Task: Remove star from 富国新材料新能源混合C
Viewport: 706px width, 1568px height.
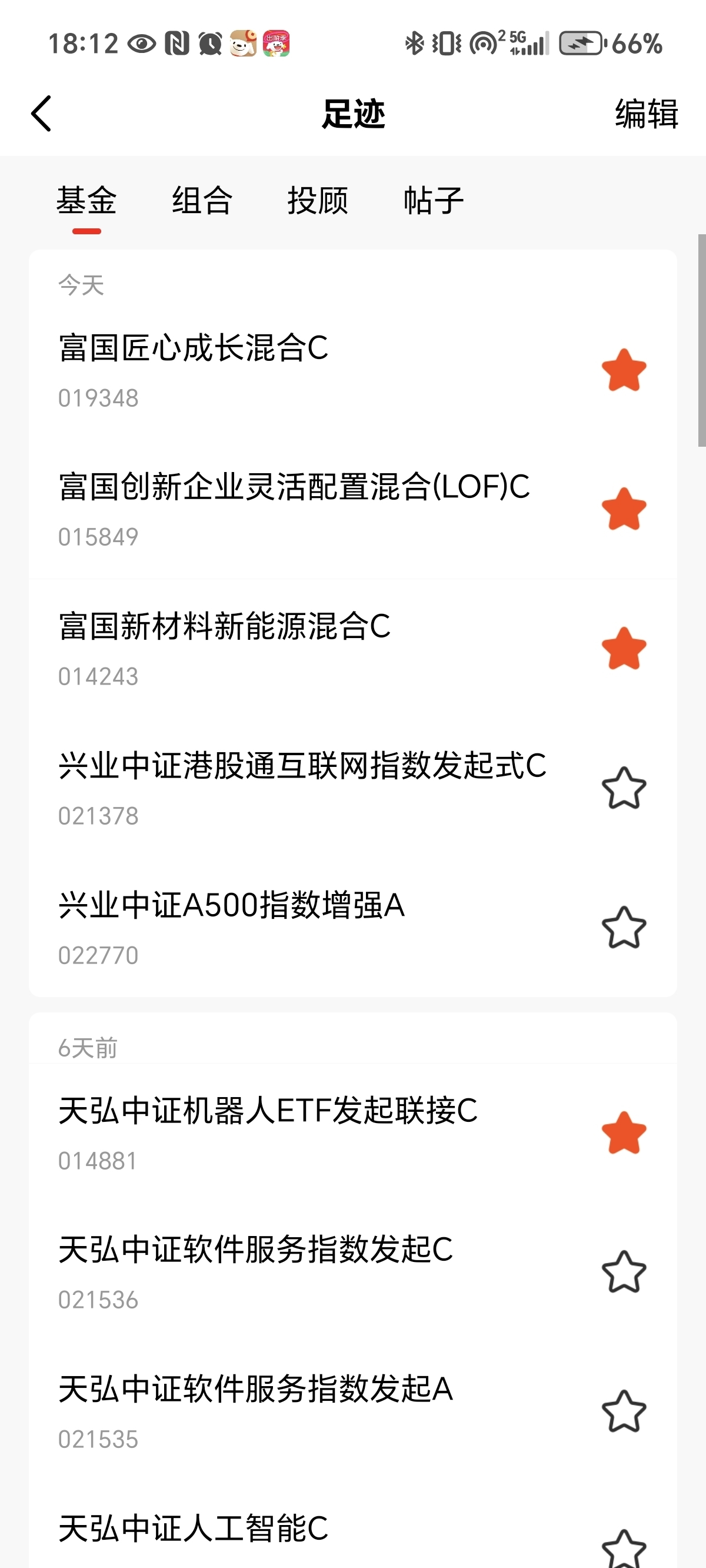Action: click(x=624, y=649)
